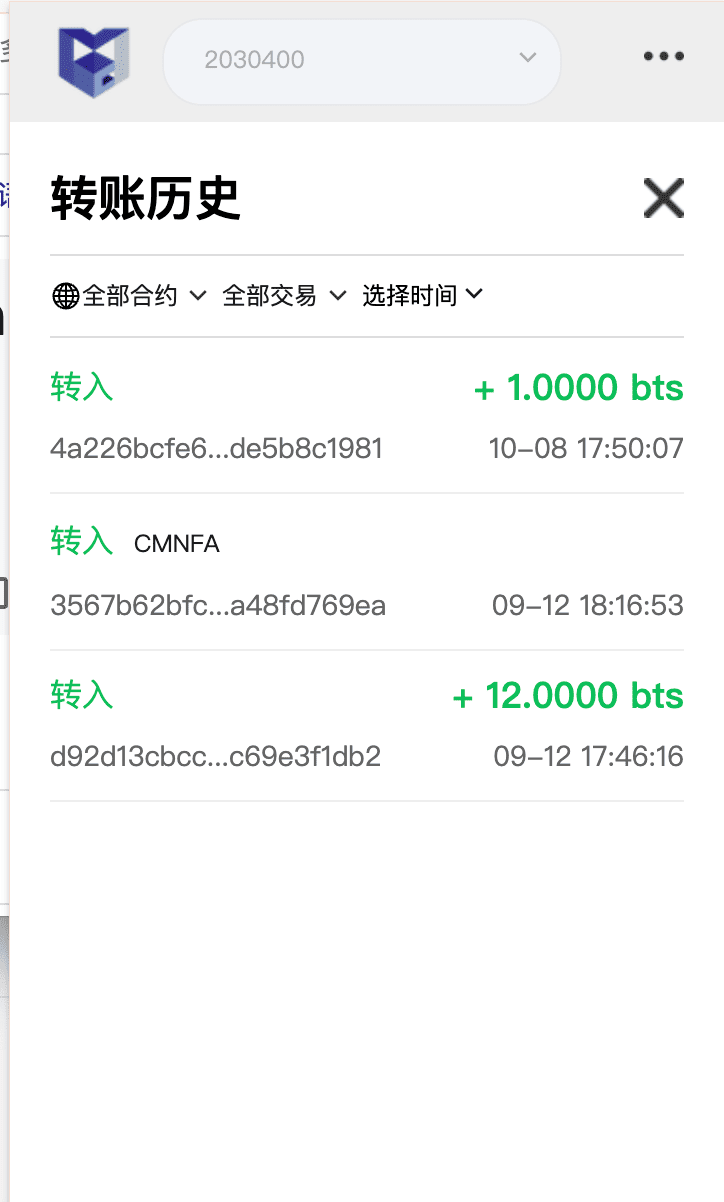This screenshot has height=1202, width=724.
Task: Close the 转账历史 panel
Action: click(663, 199)
